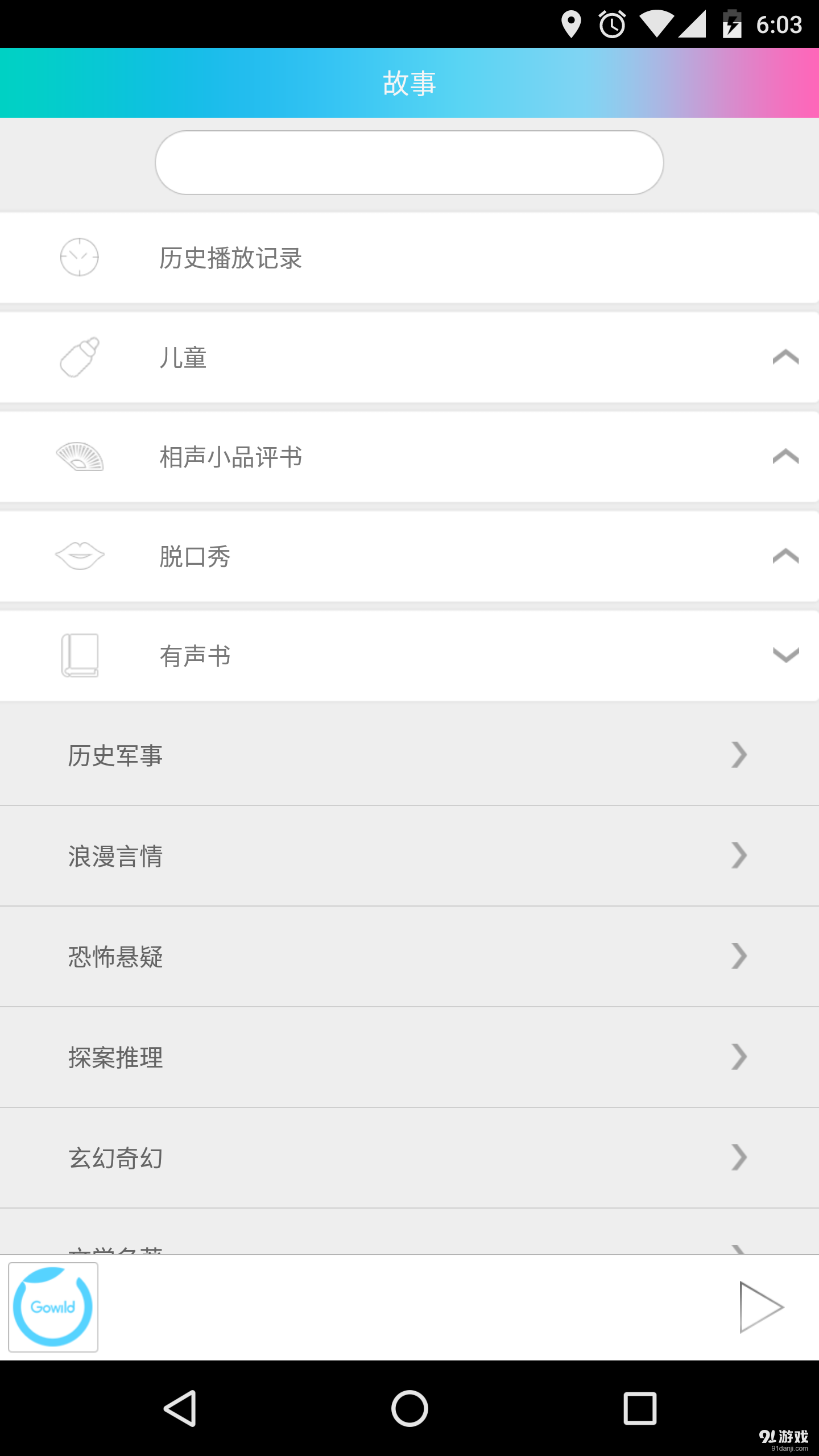Return to the home screen
The width and height of the screenshot is (819, 1456).
point(409,1408)
